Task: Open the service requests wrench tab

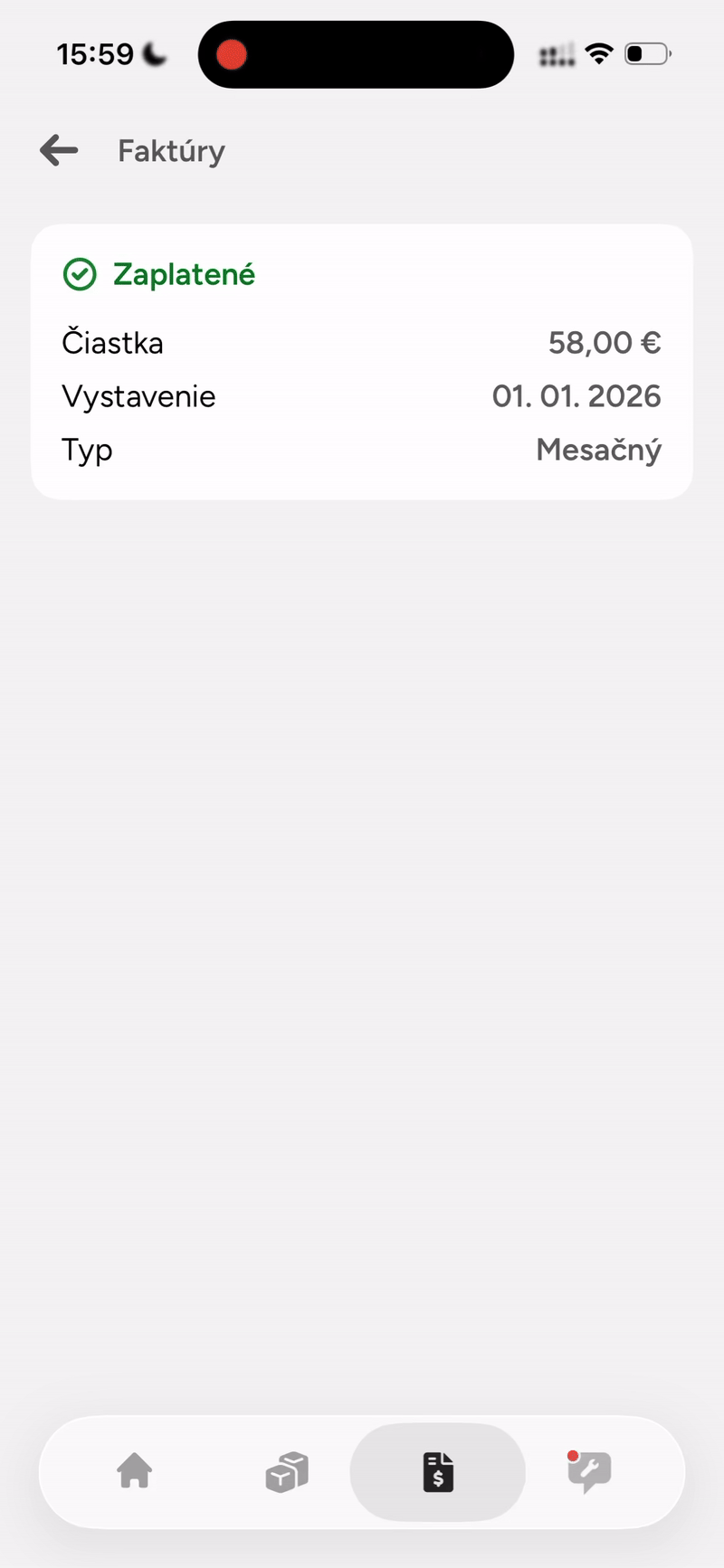Action: pos(589,1471)
